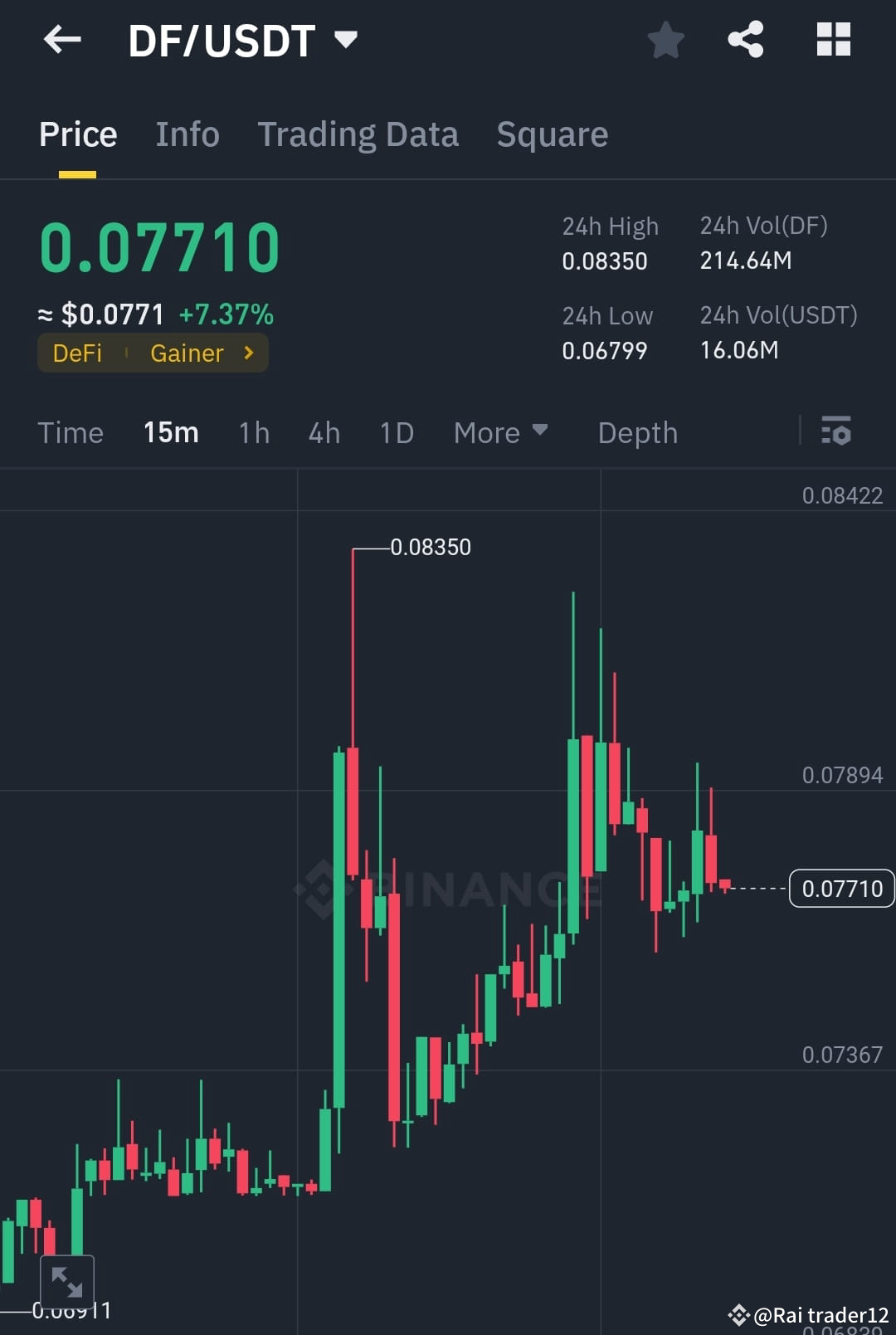The width and height of the screenshot is (896, 1335).
Task: Select the Time chart mode
Action: coord(71,432)
